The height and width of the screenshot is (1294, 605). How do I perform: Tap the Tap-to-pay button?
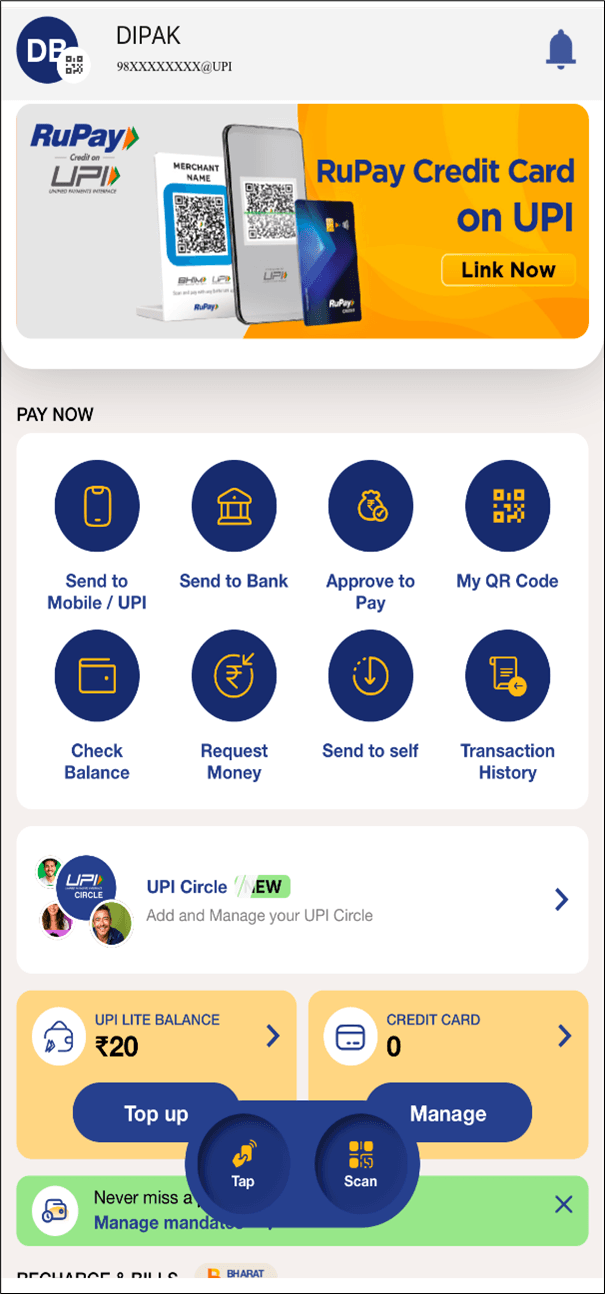243,1165
